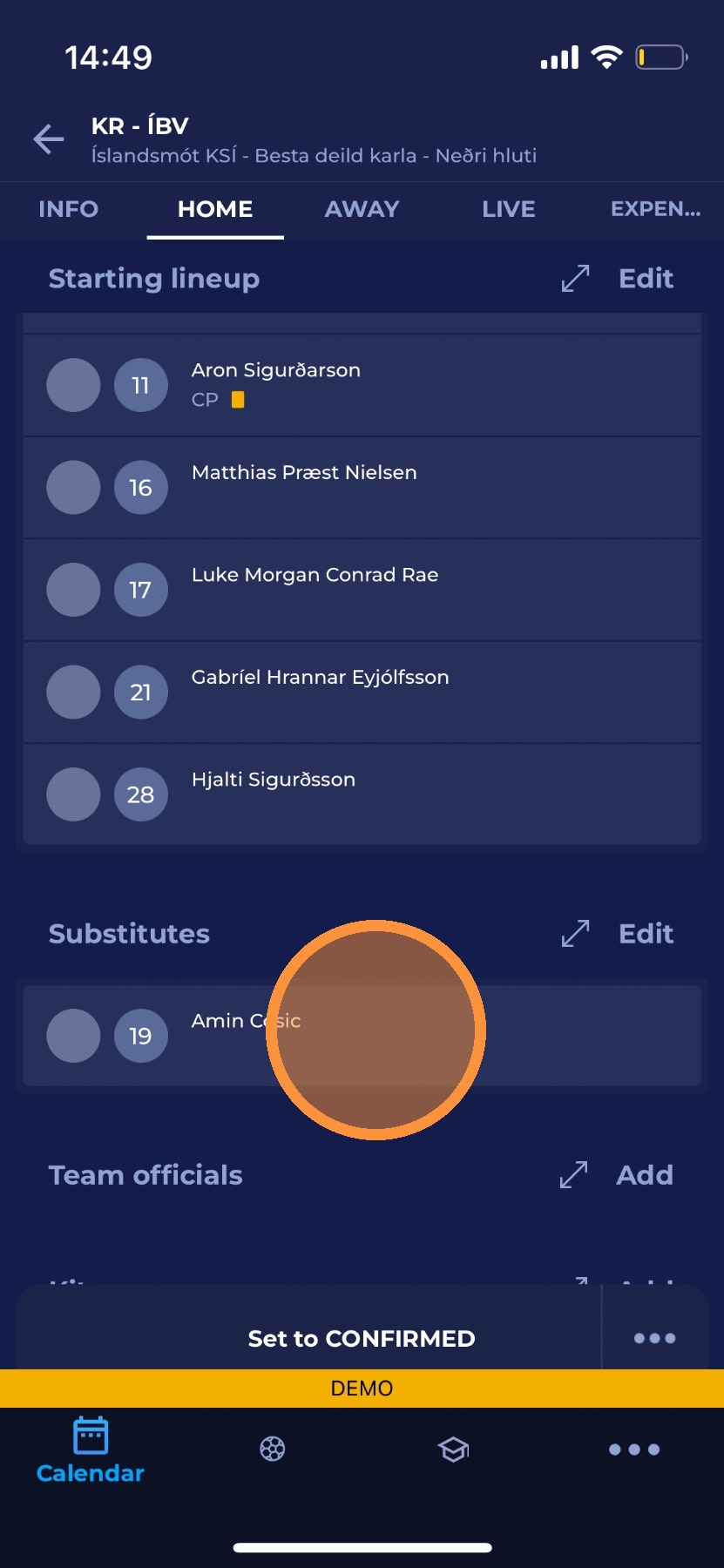The image size is (724, 1568).
Task: Expand the starting lineup section
Action: [575, 279]
